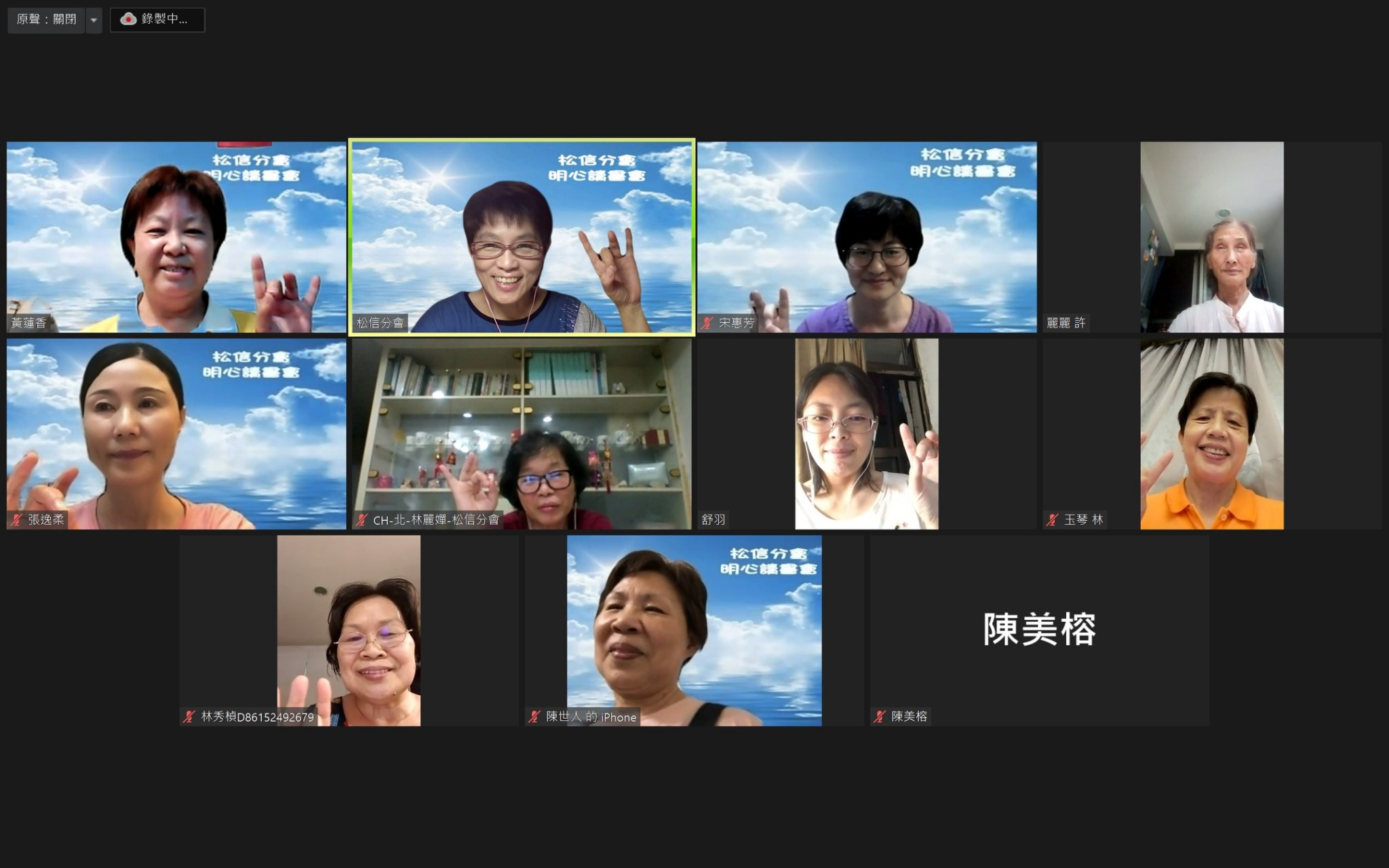Select the CH-北-林麗嬋-松信分會 video tile
This screenshot has height=868, width=1389.
point(522,434)
